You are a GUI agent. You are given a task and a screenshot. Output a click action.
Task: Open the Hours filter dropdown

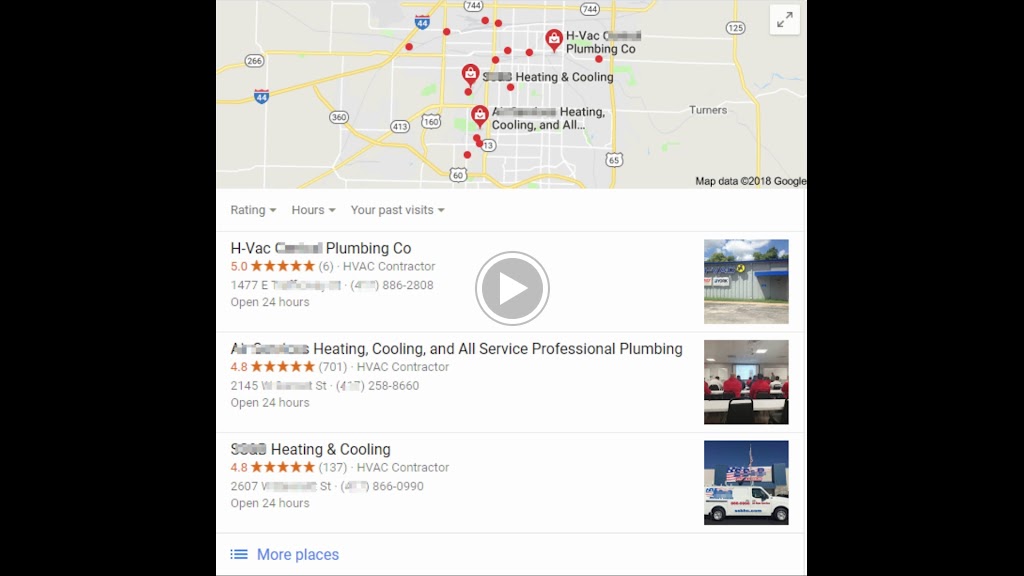313,210
